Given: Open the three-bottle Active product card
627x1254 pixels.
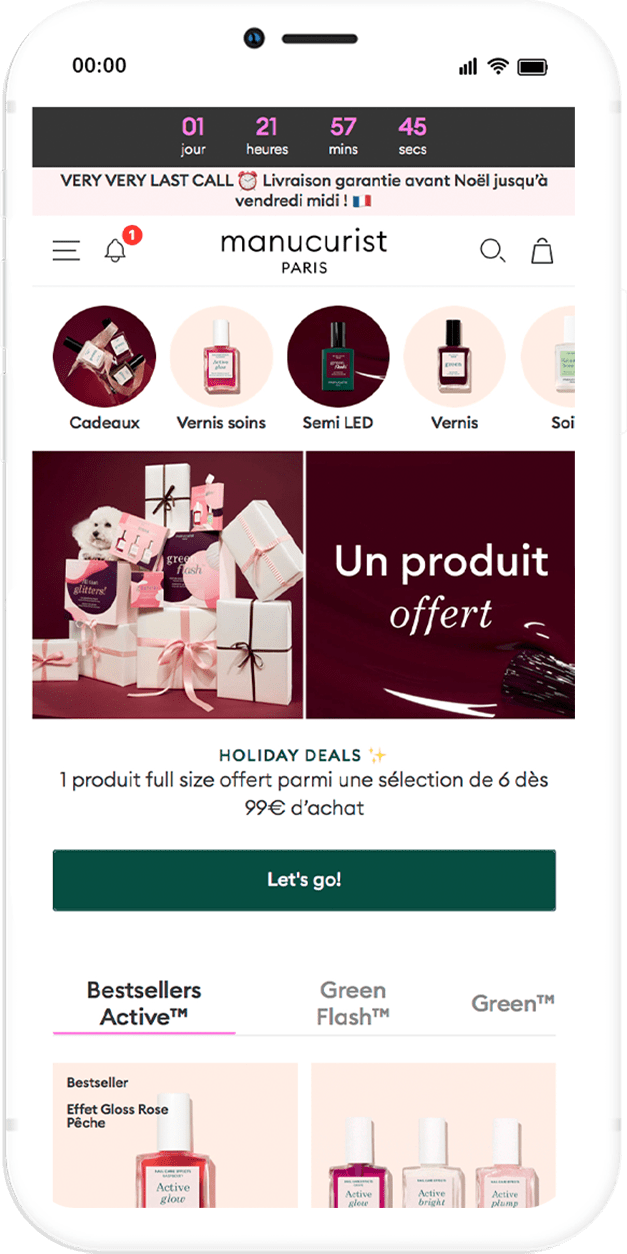Looking at the screenshot, I should (433, 1135).
